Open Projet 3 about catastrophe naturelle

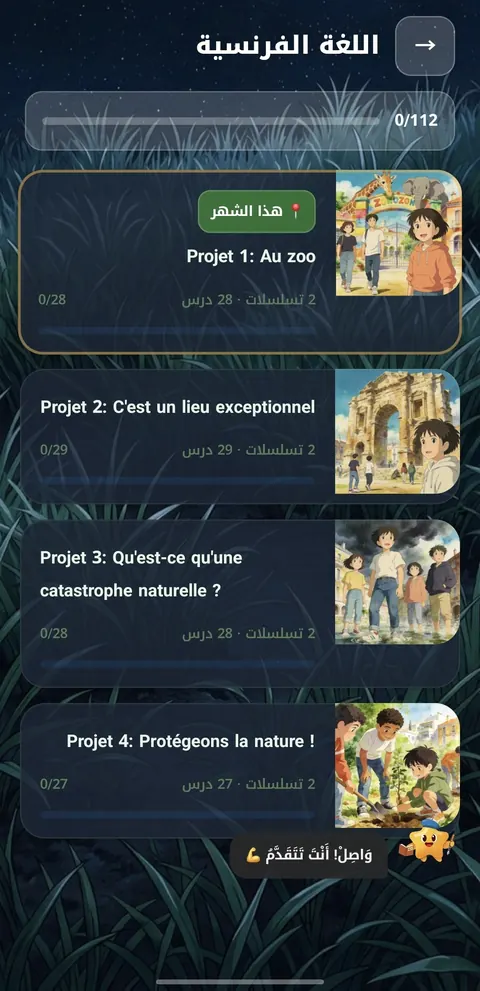[240, 603]
